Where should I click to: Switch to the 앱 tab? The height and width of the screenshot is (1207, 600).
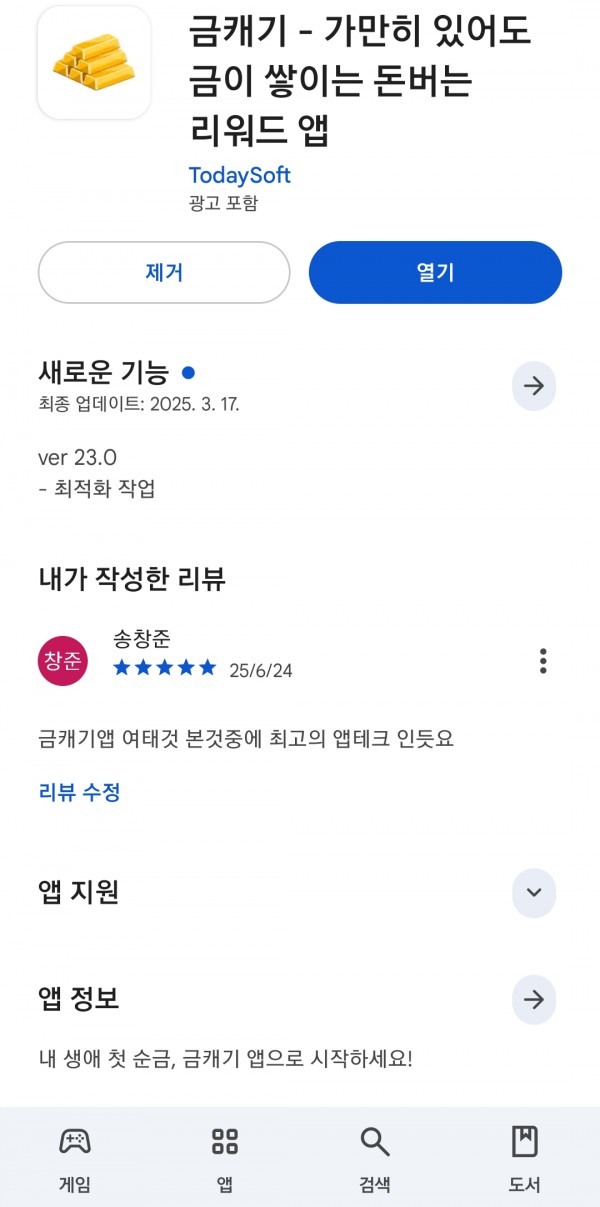pyautogui.click(x=225, y=1158)
